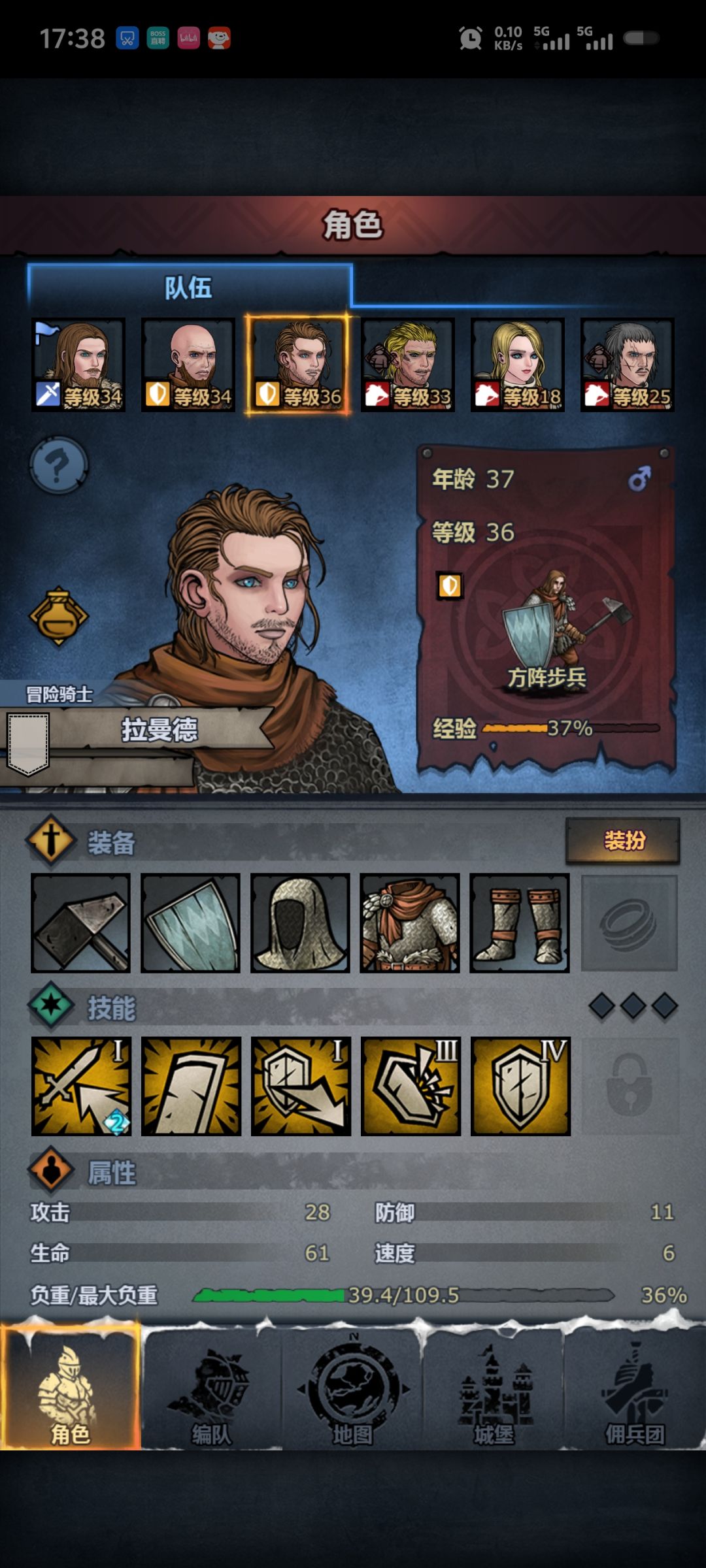Select the level 33 blond team member
This screenshot has height=1568, width=706.
[x=408, y=365]
